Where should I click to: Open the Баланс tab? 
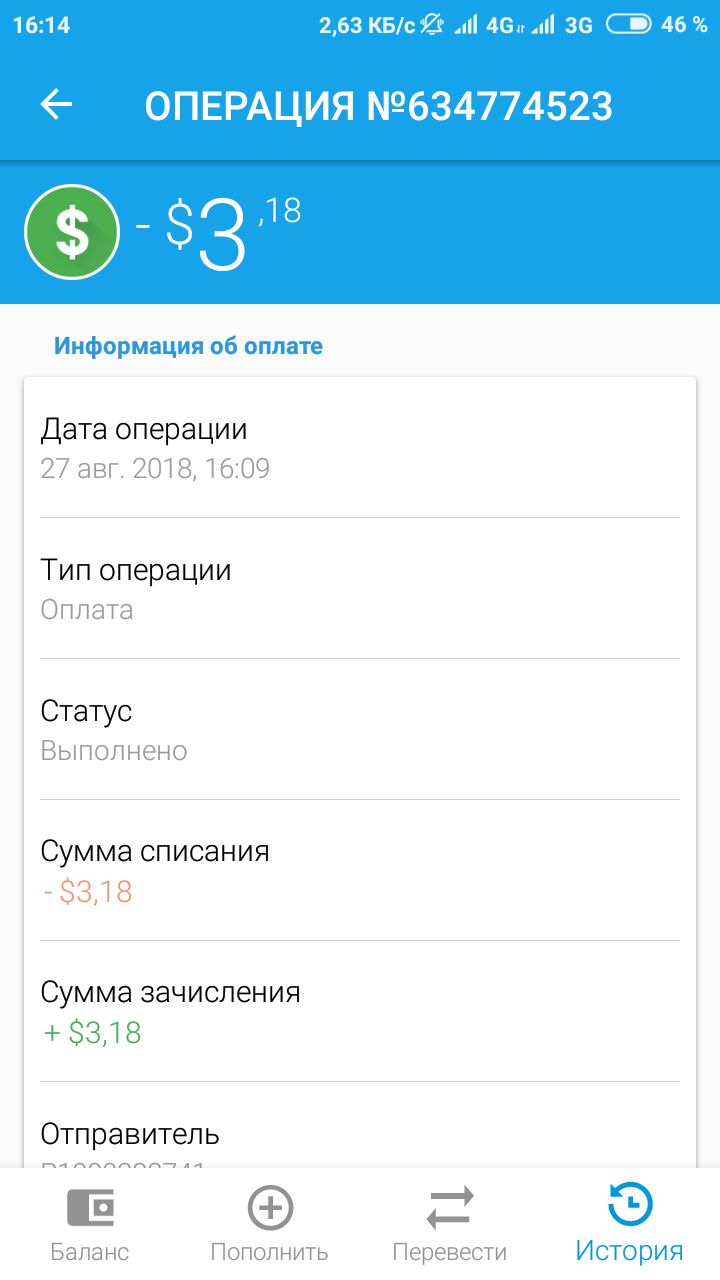[x=90, y=1224]
